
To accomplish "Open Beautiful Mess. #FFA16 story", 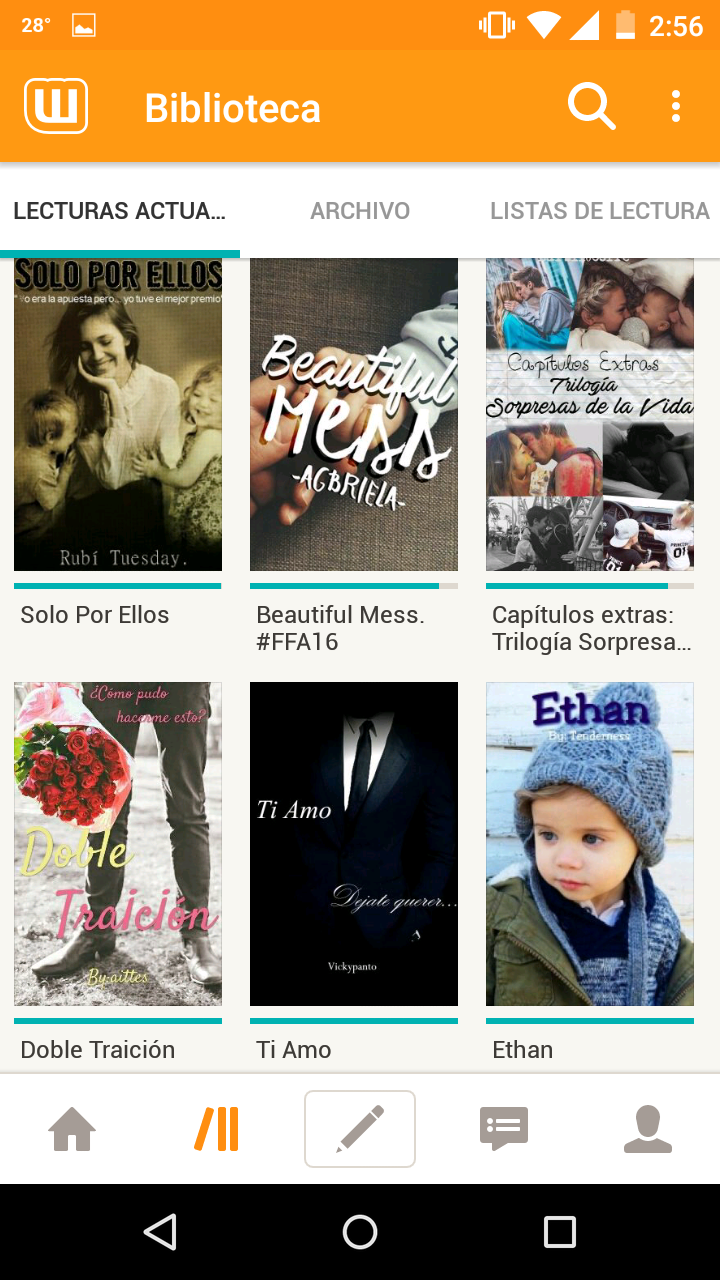I will 354,415.
